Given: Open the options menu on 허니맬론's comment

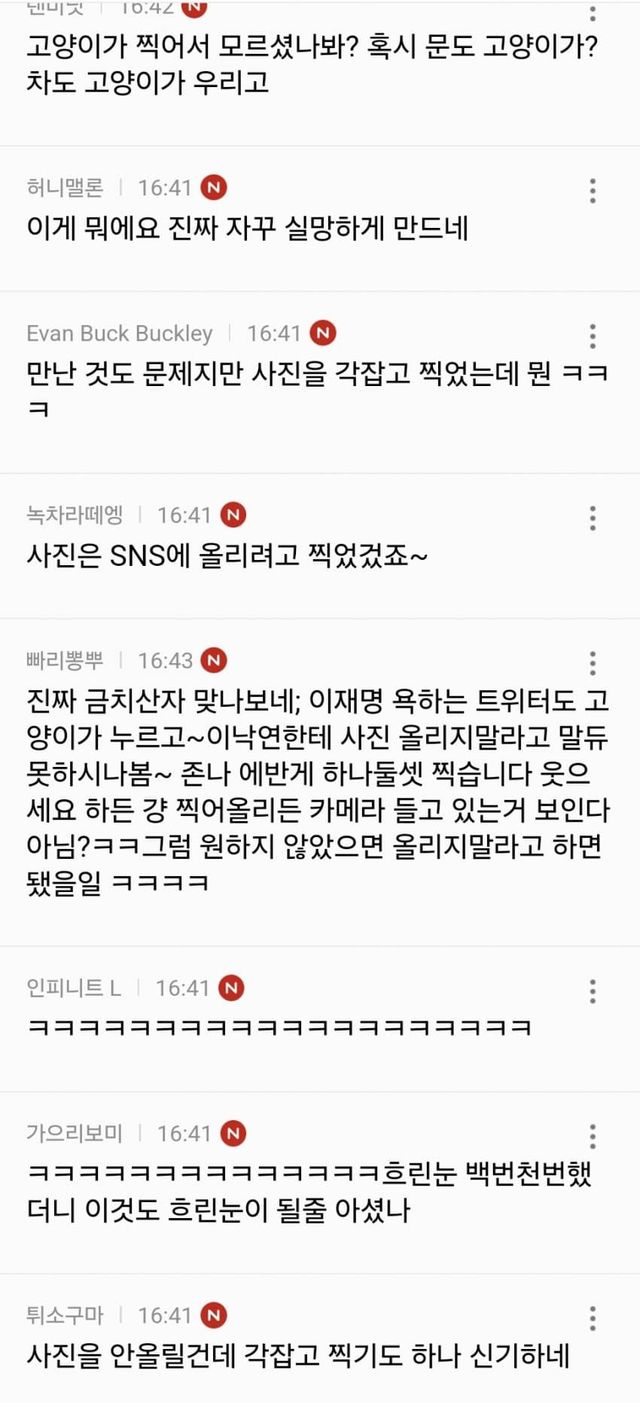Looking at the screenshot, I should (593, 190).
